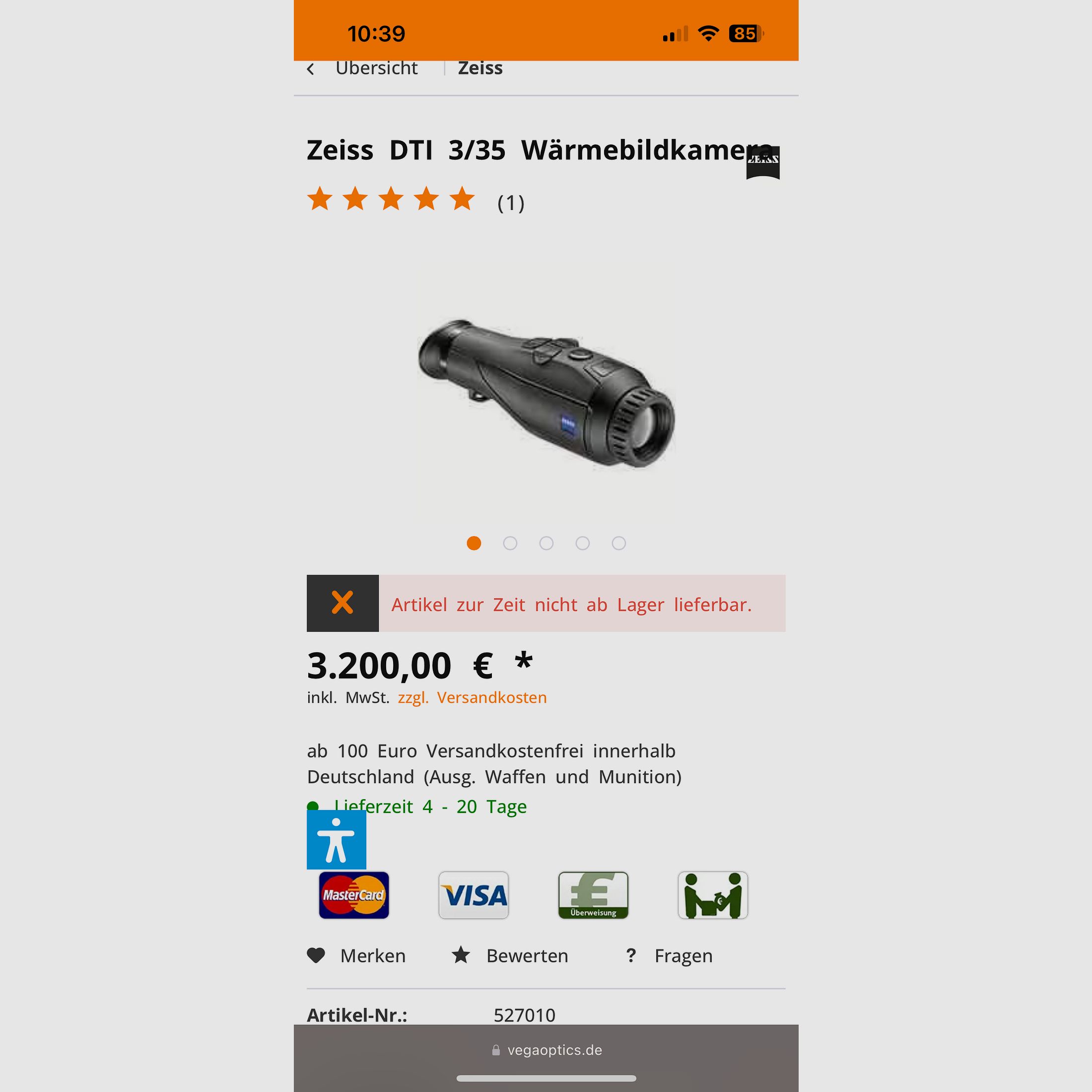The height and width of the screenshot is (1092, 1092).
Task: Jump to the second gallery image dot
Action: click(x=510, y=543)
